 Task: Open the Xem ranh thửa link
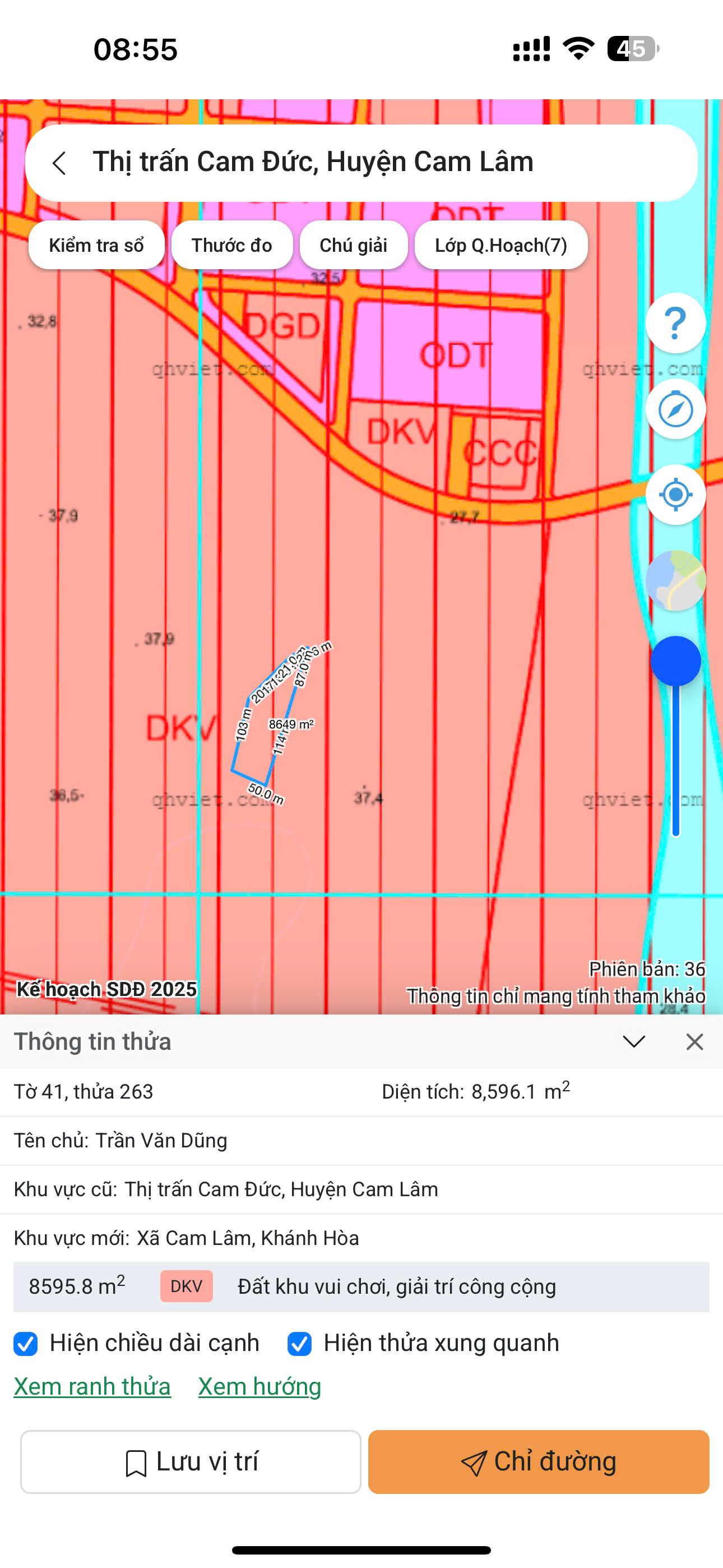tap(92, 1387)
